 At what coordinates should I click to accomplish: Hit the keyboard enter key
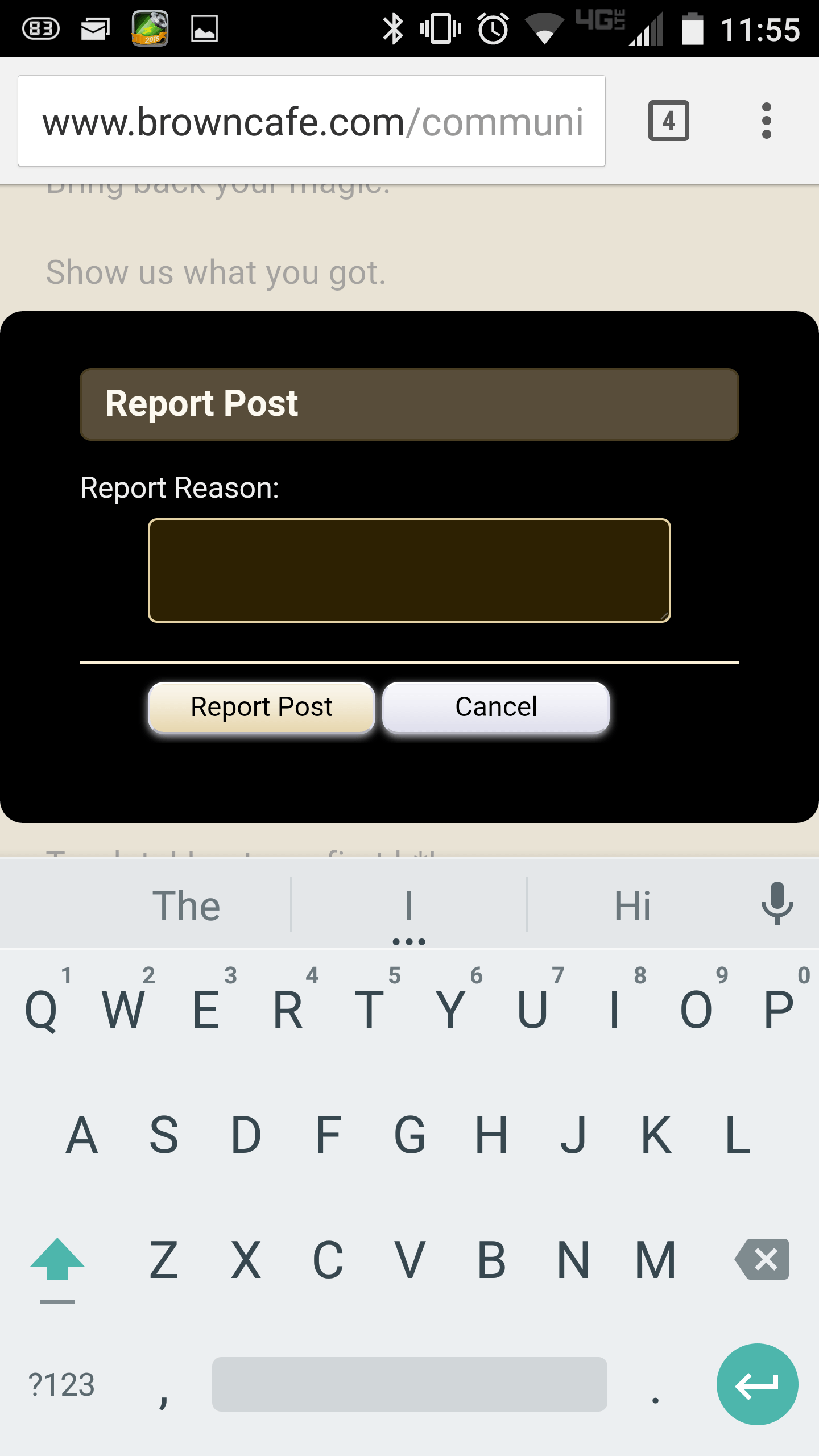[757, 1384]
